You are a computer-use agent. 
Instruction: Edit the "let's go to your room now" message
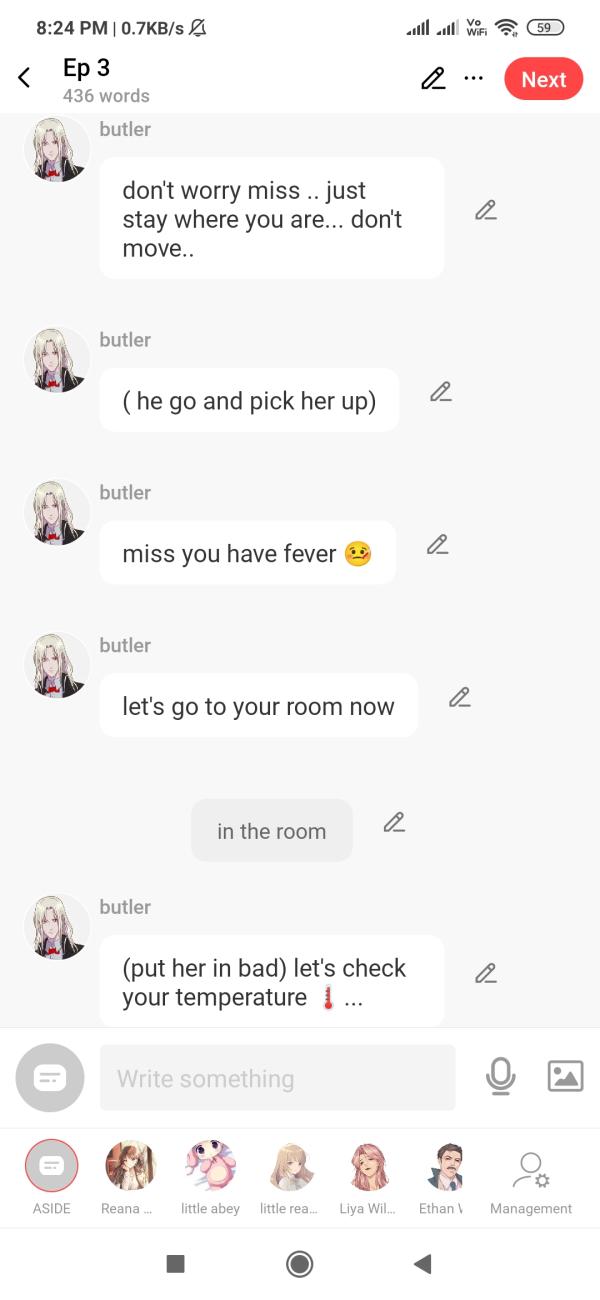point(459,697)
